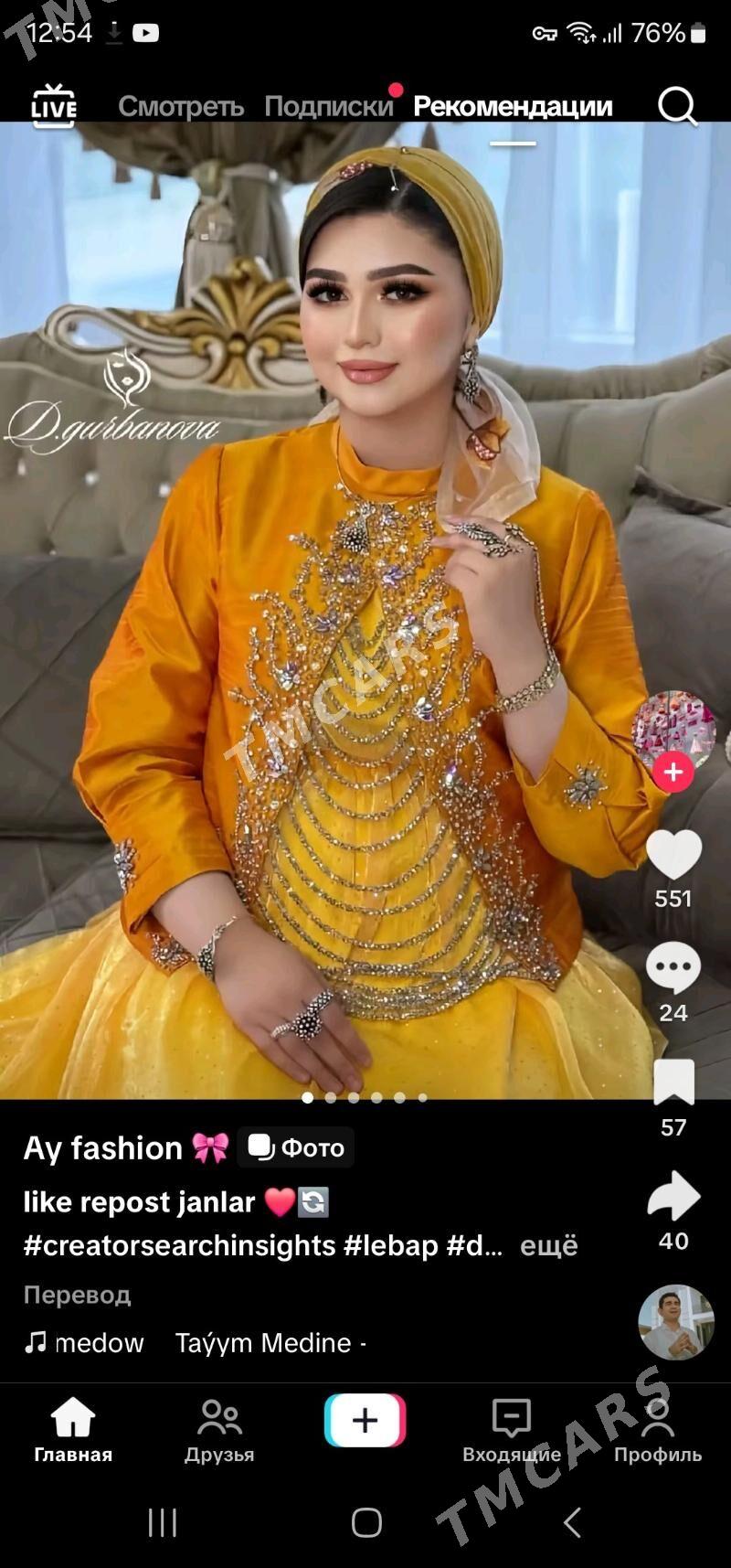731x1568 pixels.
Task: Expand caption with ещё
Action: [x=548, y=1245]
